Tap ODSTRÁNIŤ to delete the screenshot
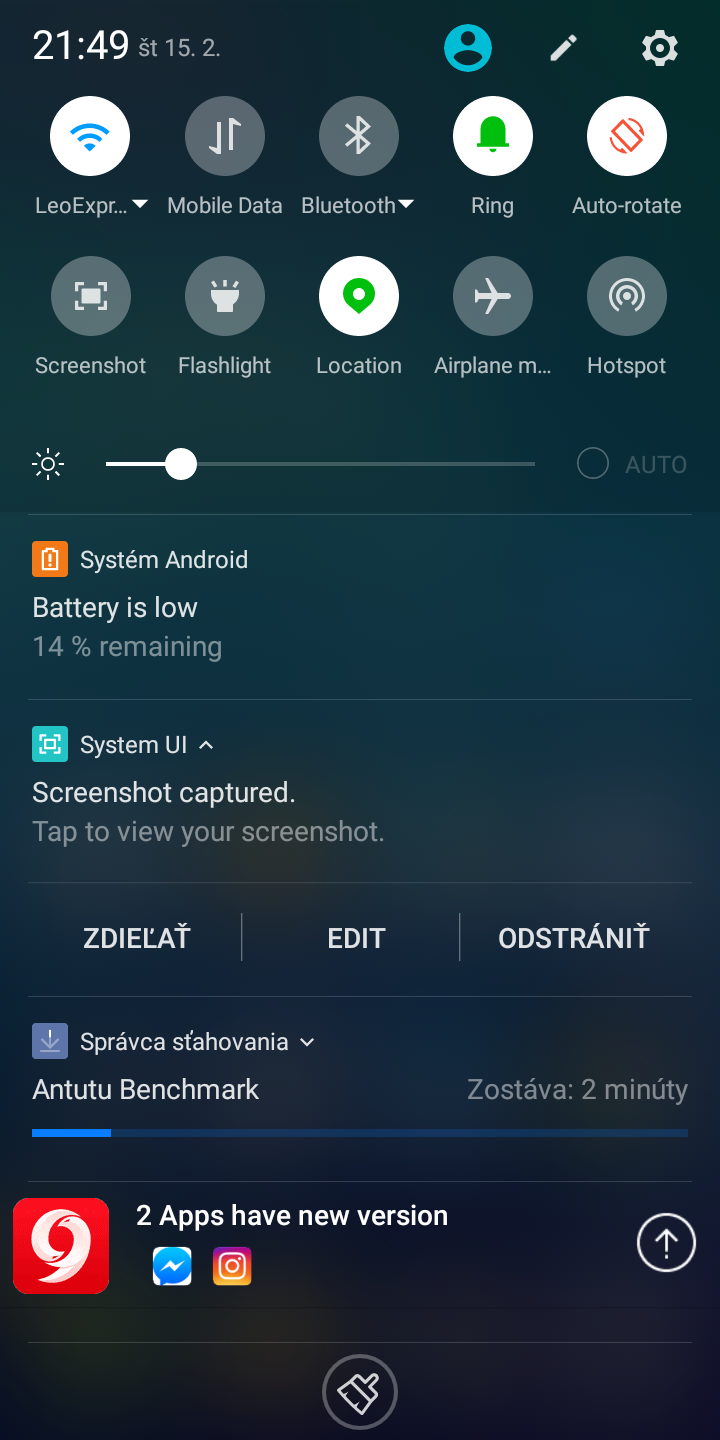The image size is (720, 1440). (x=574, y=938)
